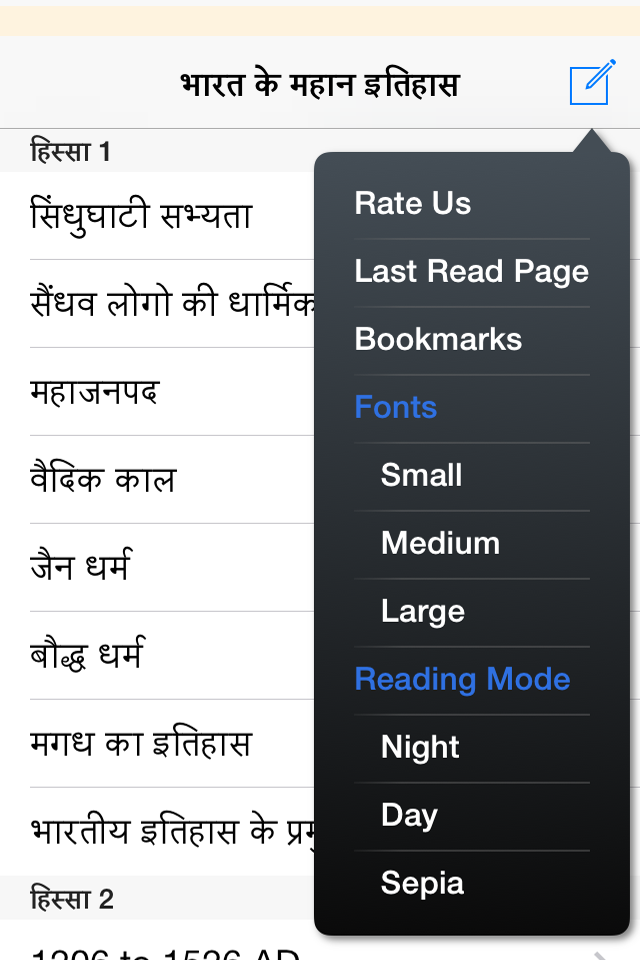Image resolution: width=640 pixels, height=960 pixels.
Task: Open Bookmarks from the popup menu
Action: click(x=472, y=340)
